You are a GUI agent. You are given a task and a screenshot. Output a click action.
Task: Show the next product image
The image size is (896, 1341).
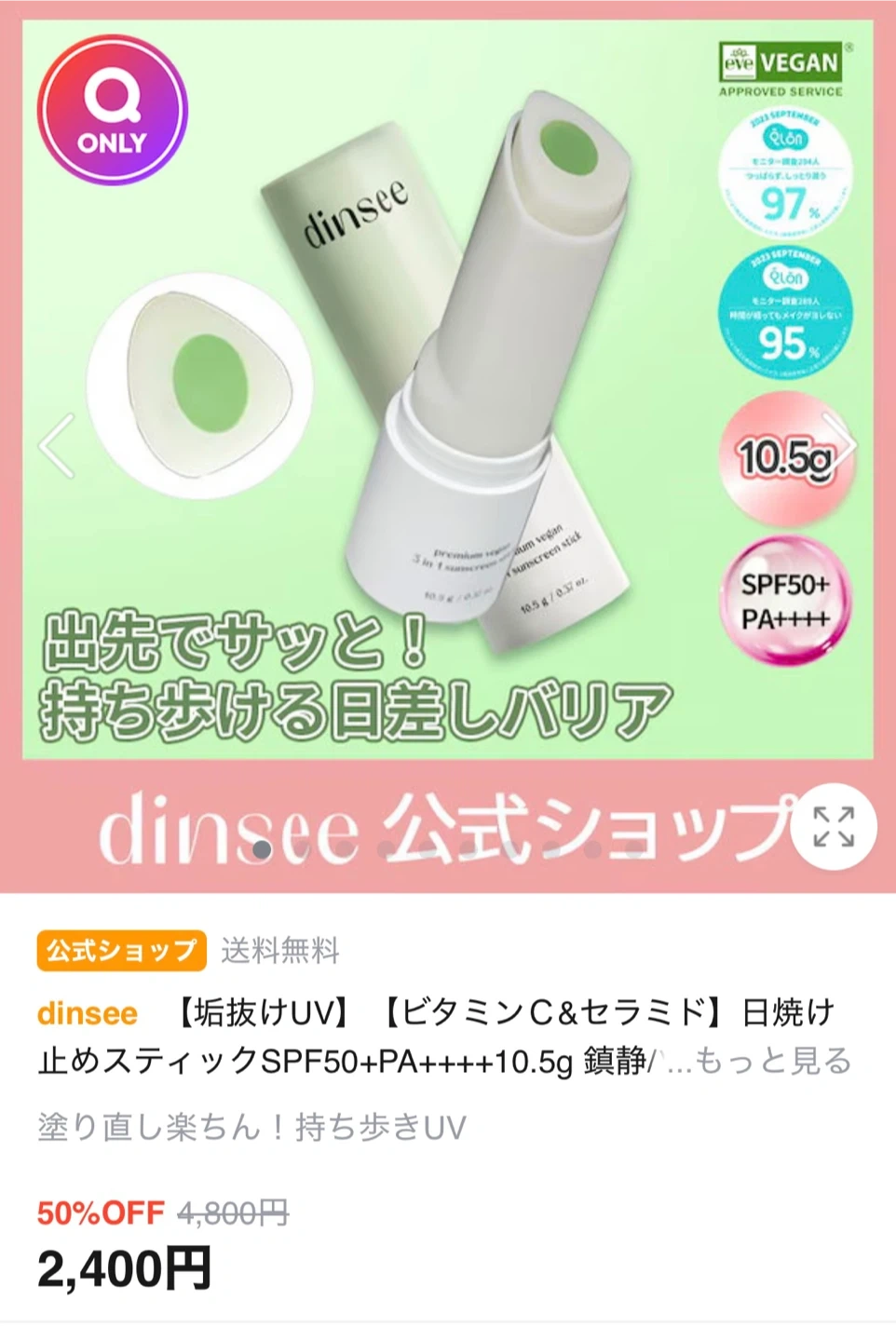pos(840,446)
